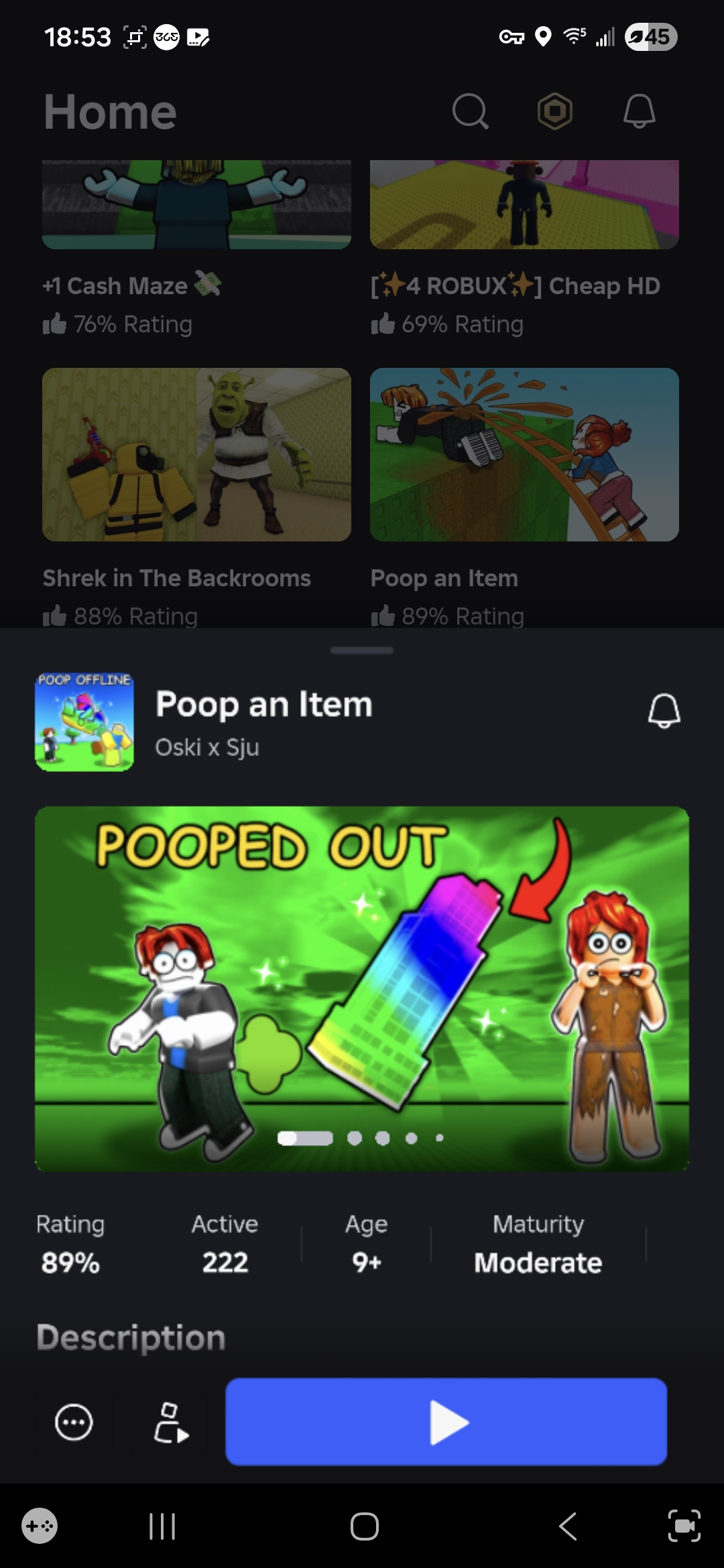View the POOPED OUT preview image

click(x=362, y=988)
